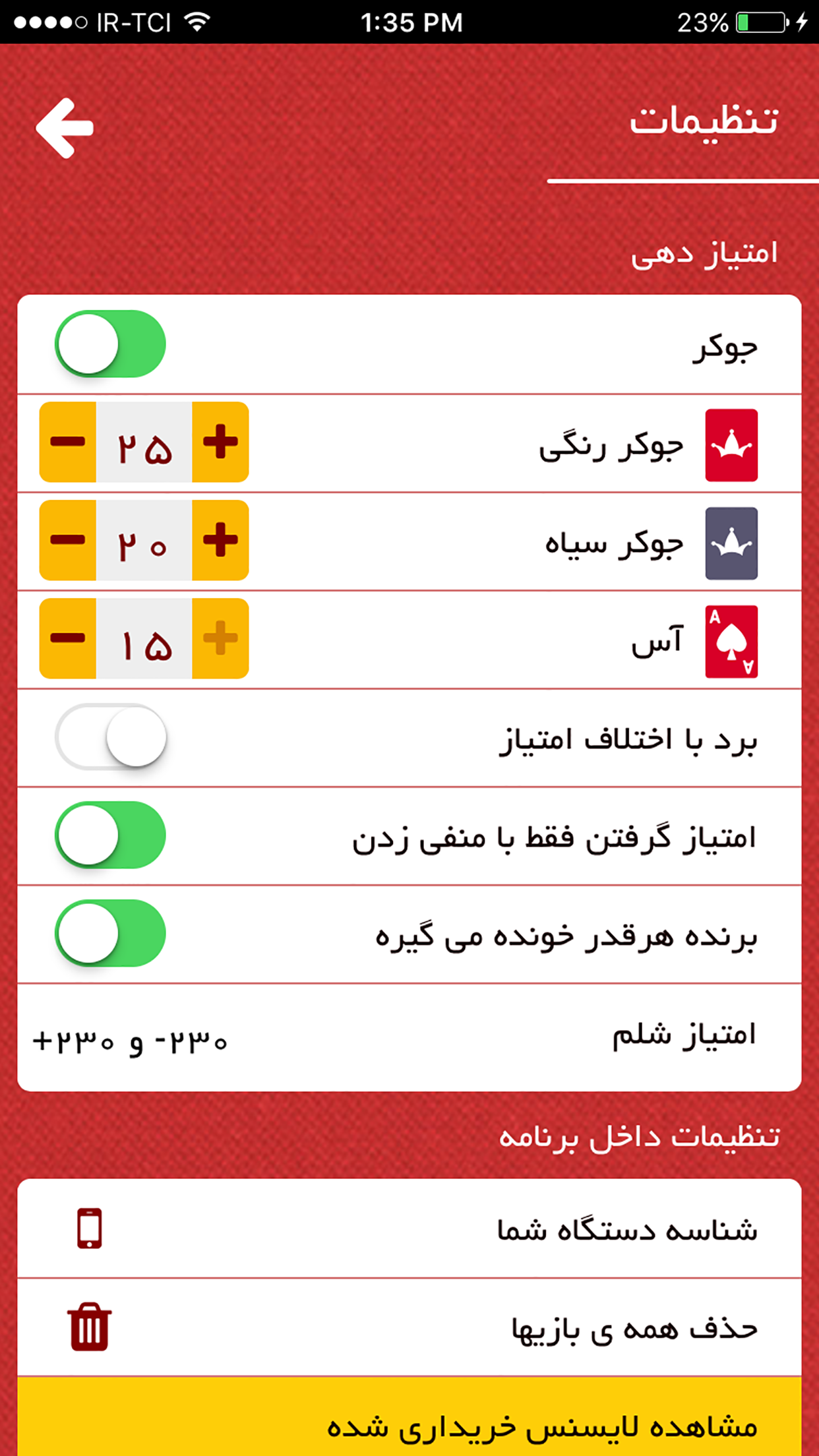Go back using the white arrow
The width and height of the screenshot is (819, 1456).
(x=65, y=128)
